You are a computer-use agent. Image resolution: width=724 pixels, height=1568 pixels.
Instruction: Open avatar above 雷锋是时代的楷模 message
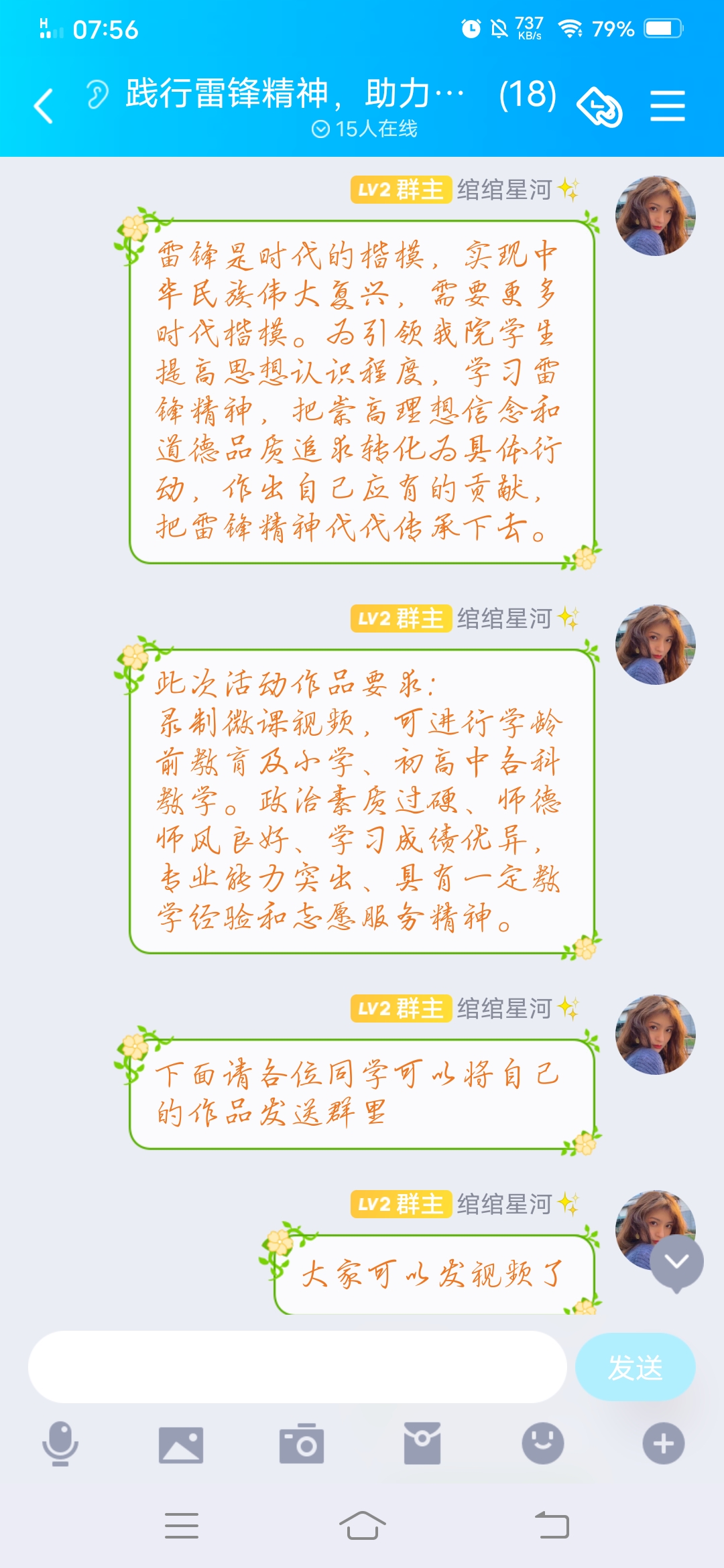tap(656, 216)
